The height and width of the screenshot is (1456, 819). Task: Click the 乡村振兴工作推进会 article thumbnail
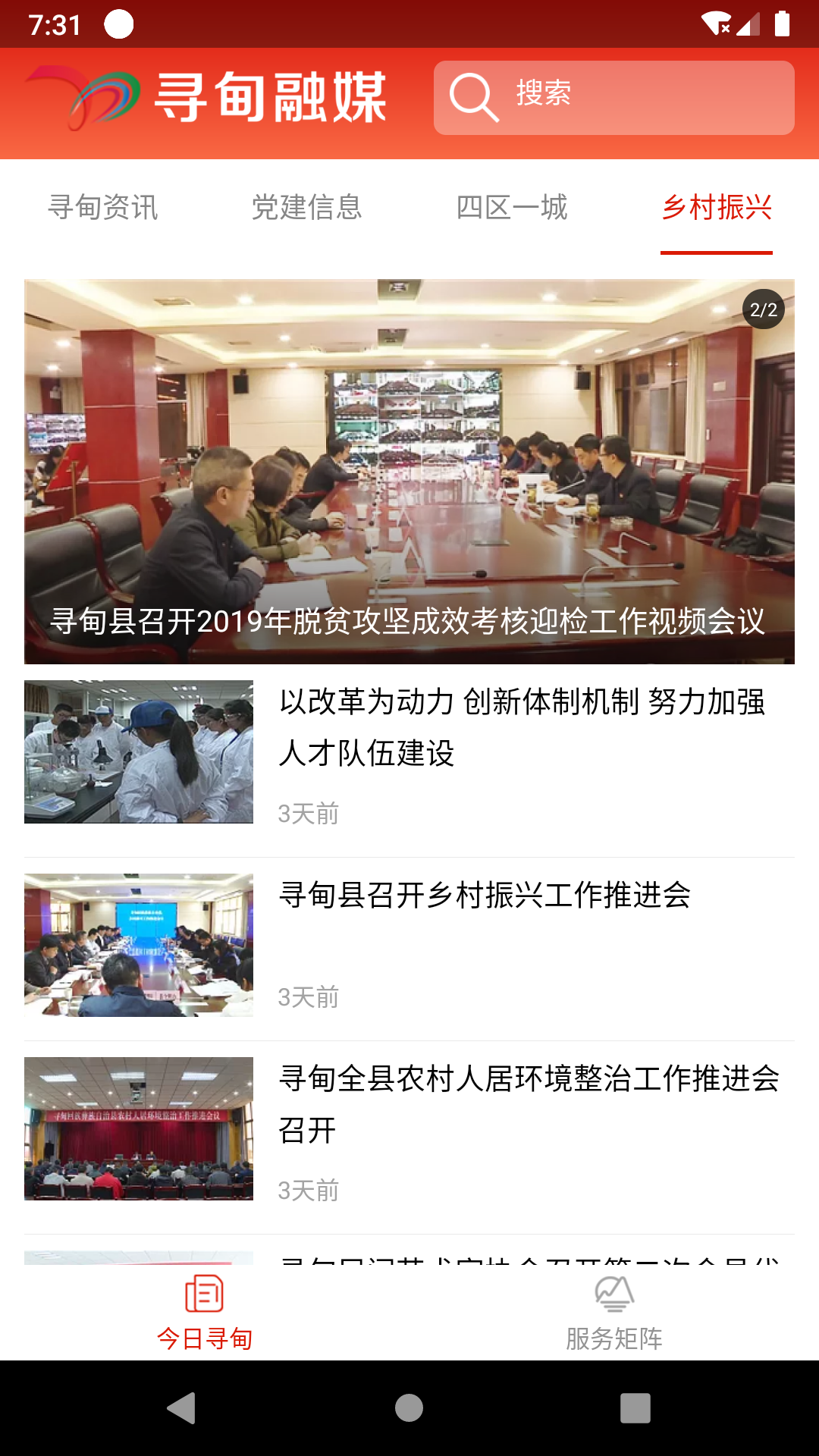point(140,943)
